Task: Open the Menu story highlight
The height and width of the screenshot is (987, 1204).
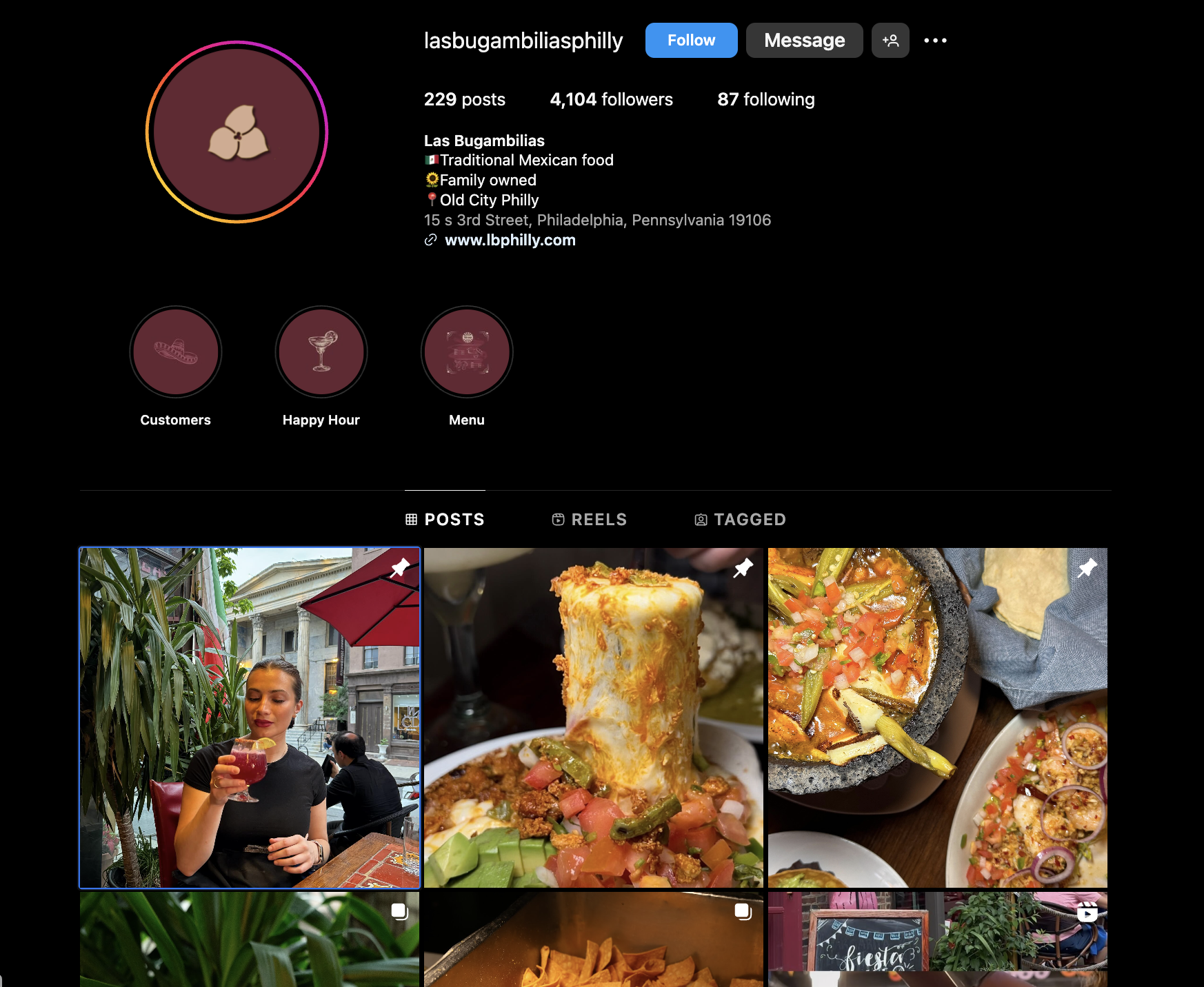Action: point(467,352)
